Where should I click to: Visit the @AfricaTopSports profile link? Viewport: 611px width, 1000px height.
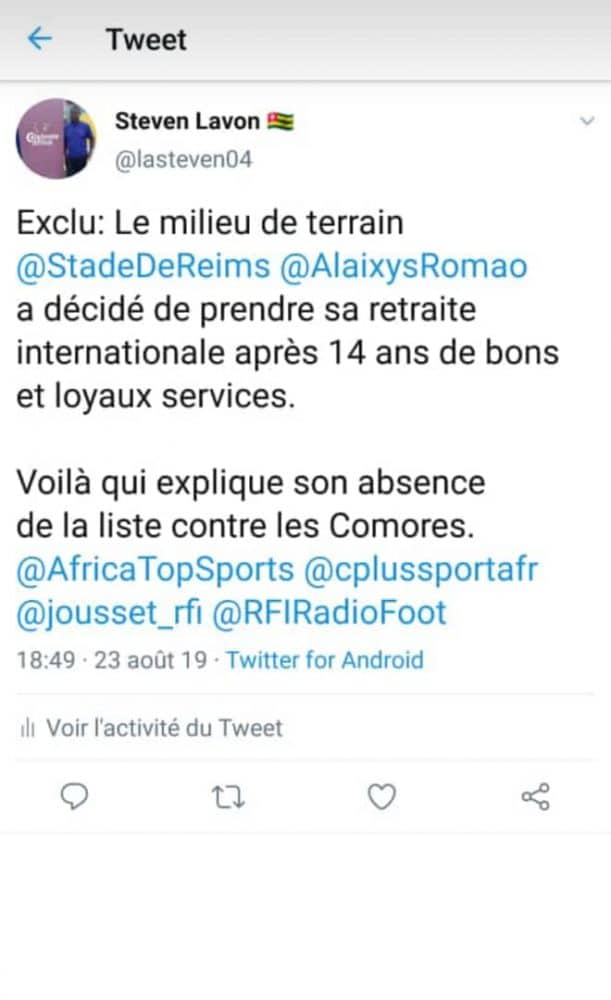click(156, 570)
